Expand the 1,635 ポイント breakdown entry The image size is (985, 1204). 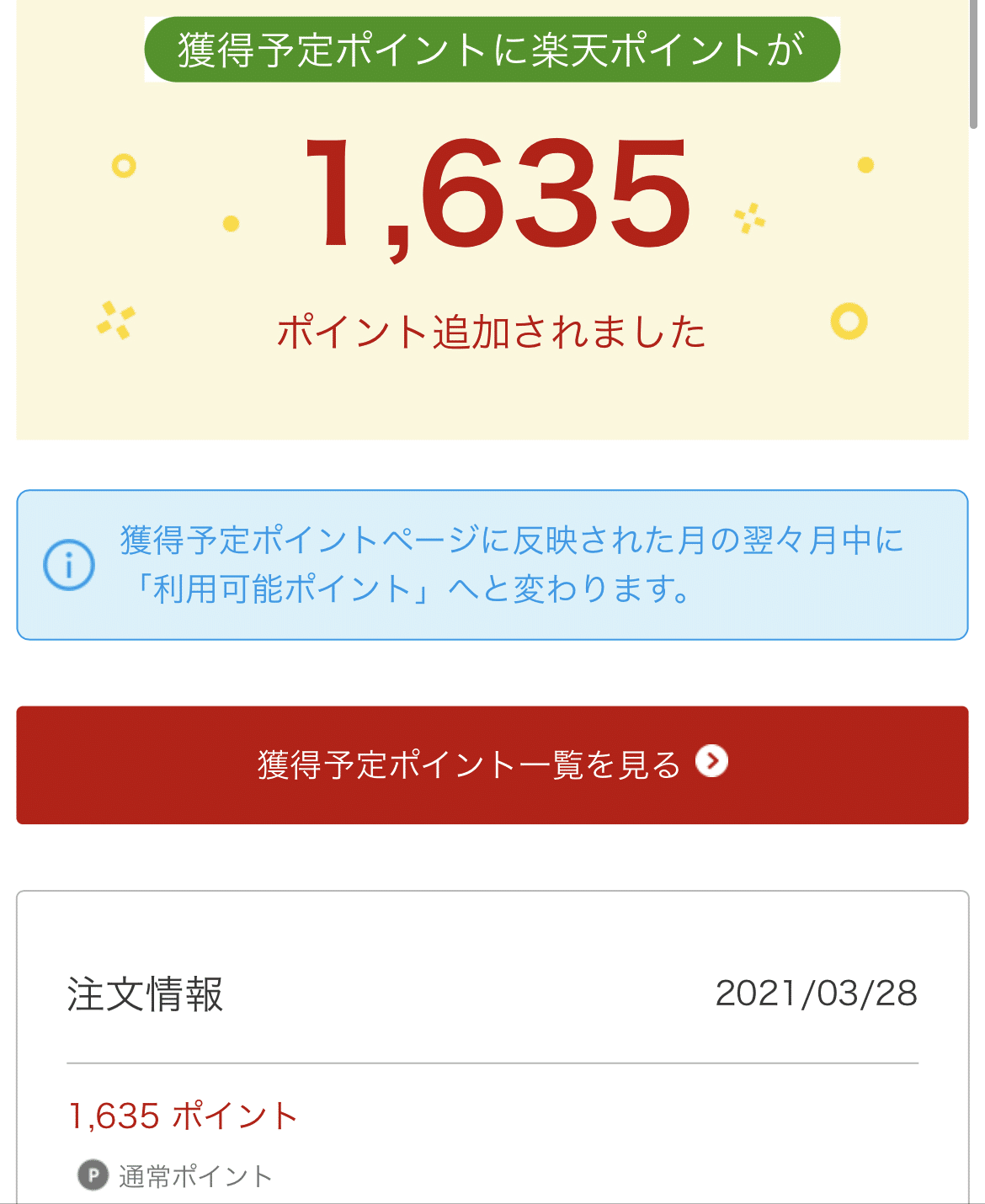click(182, 1116)
